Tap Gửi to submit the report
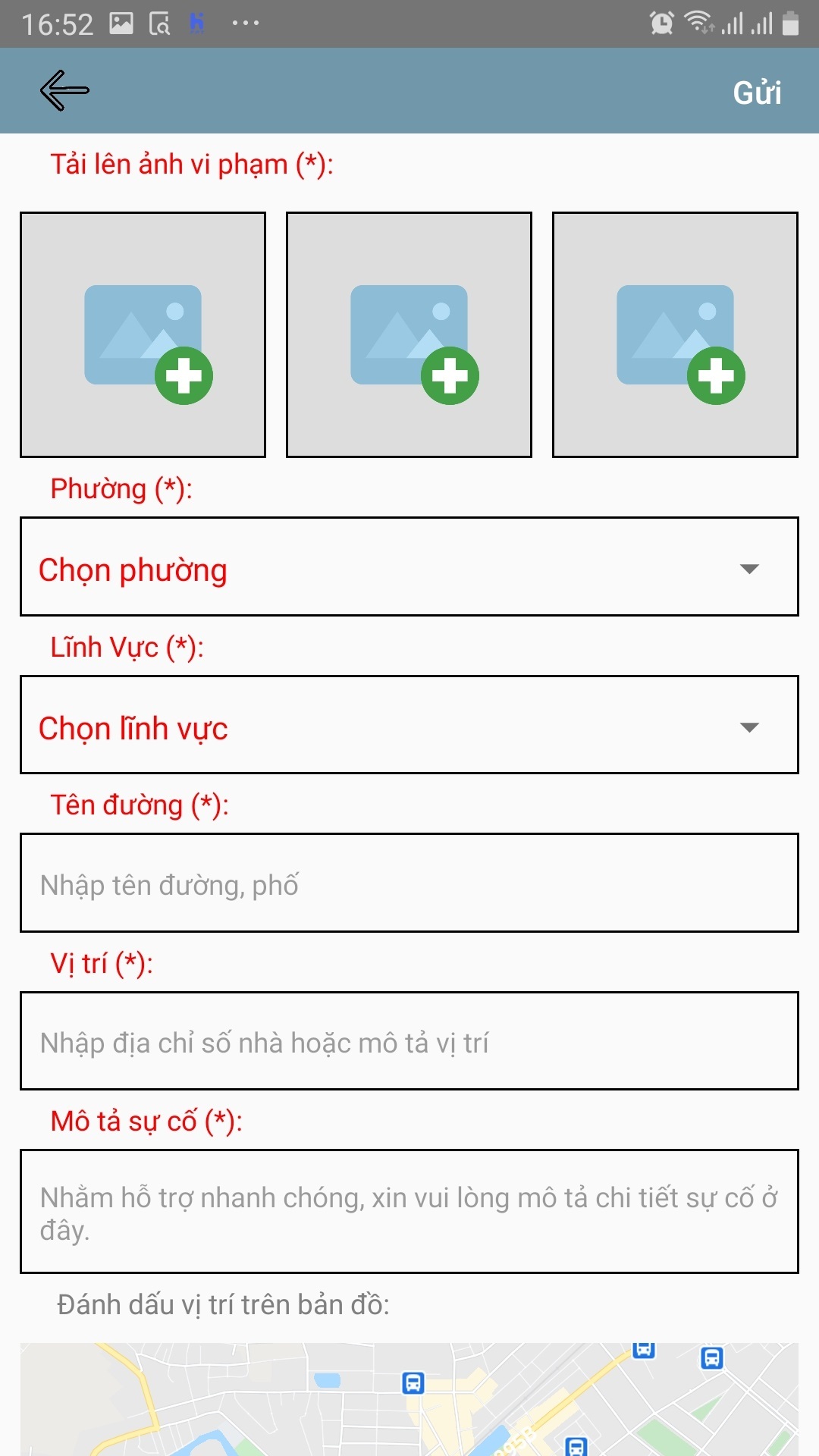819x1456 pixels. [x=756, y=93]
